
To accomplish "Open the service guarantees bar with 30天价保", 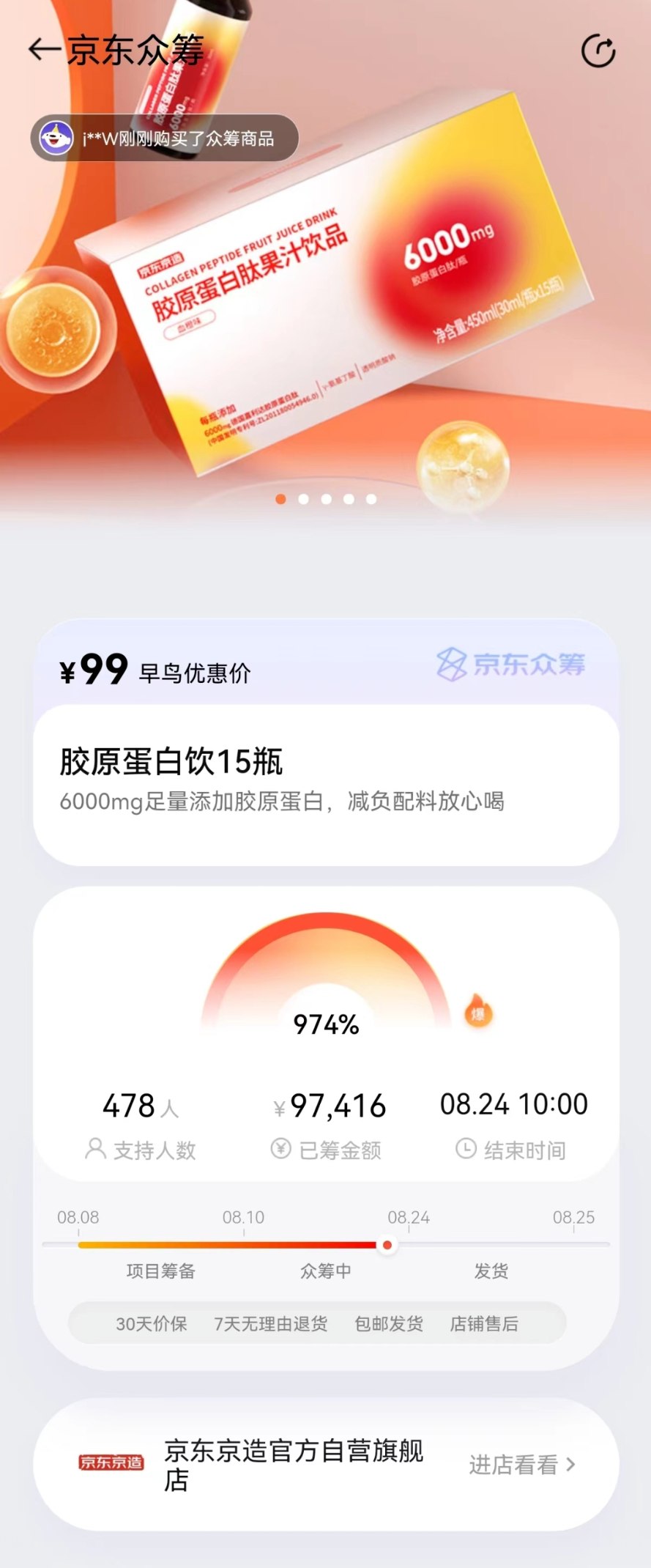I will click(316, 1323).
